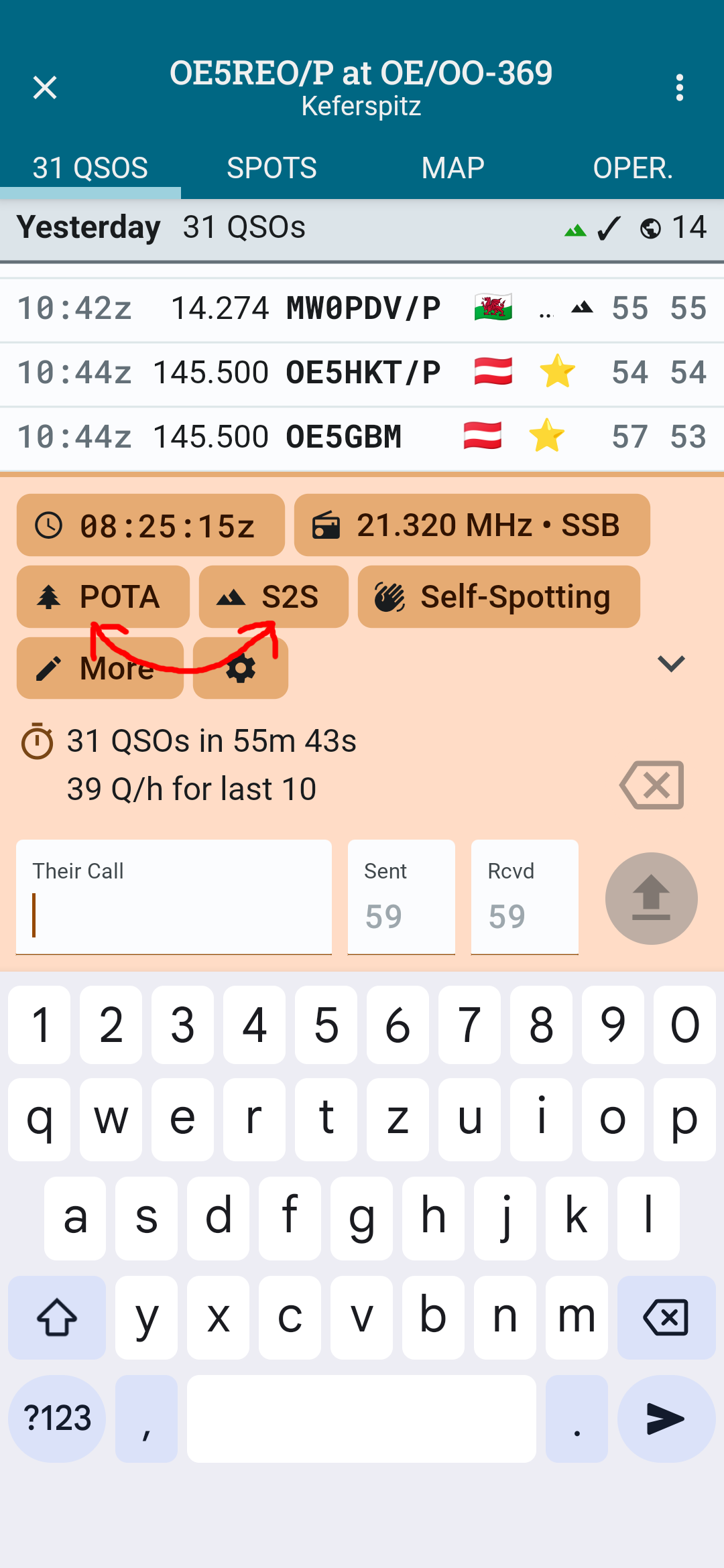Edit the 08:25:15z time chip
Screen dimensions: 724x1568
click(x=151, y=525)
